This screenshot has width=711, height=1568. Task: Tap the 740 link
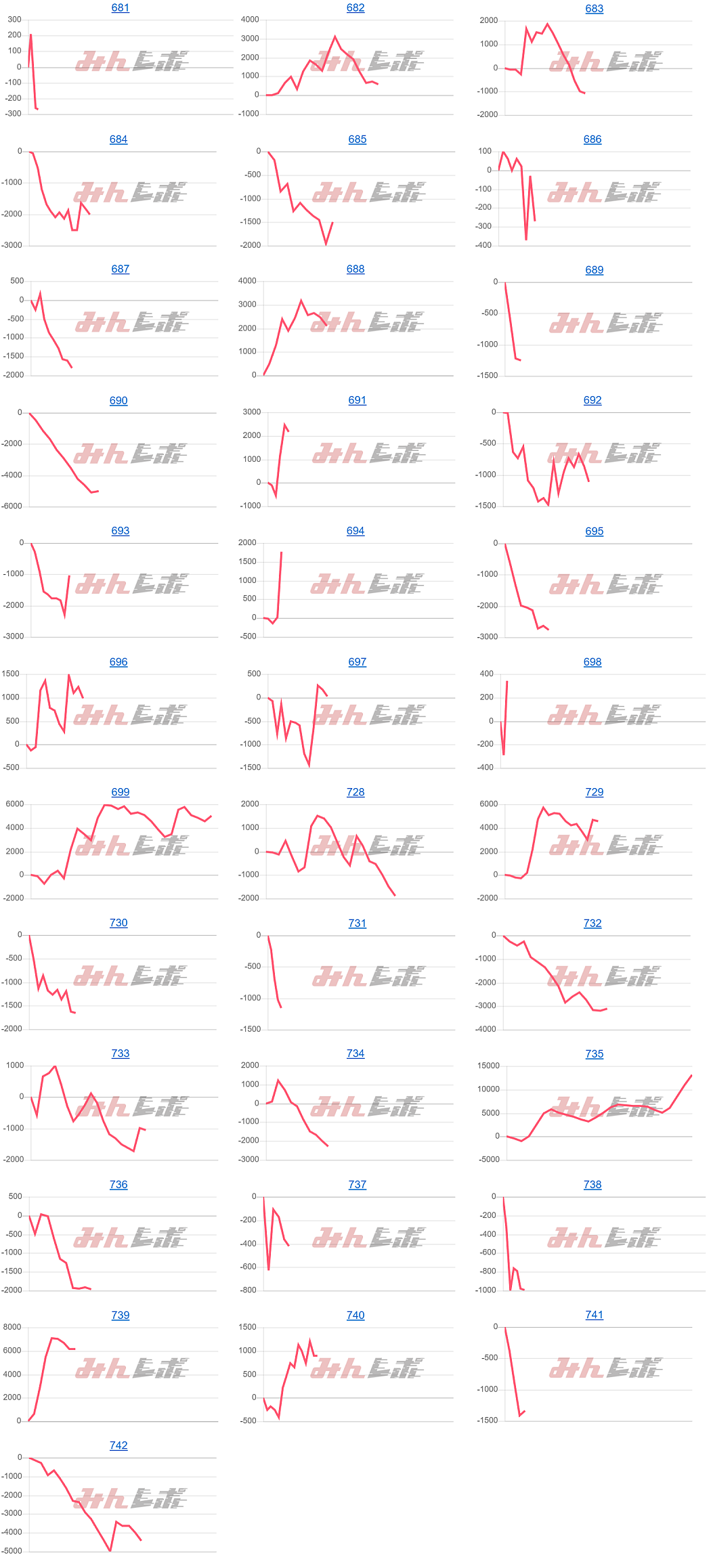(x=355, y=1315)
